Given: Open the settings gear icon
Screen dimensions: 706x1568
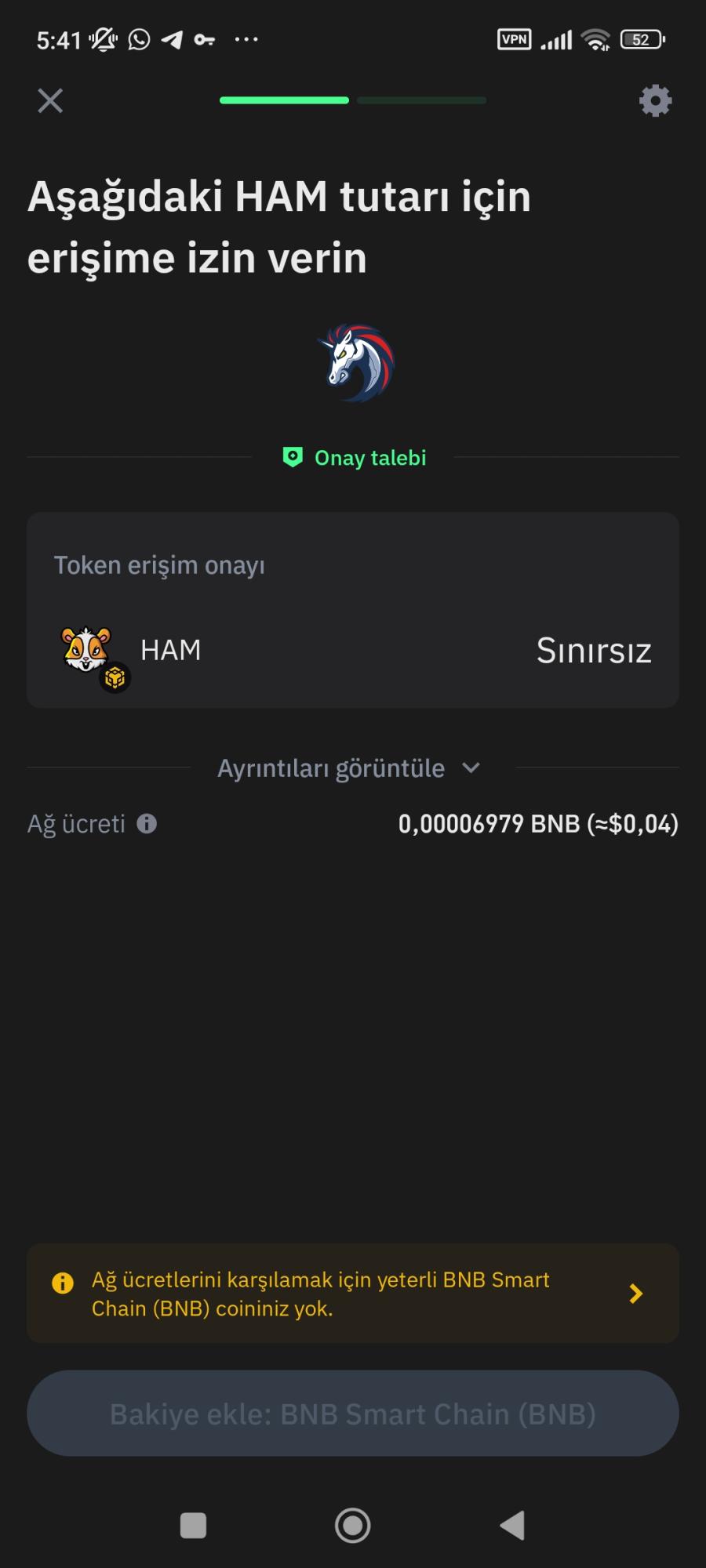Looking at the screenshot, I should [655, 101].
